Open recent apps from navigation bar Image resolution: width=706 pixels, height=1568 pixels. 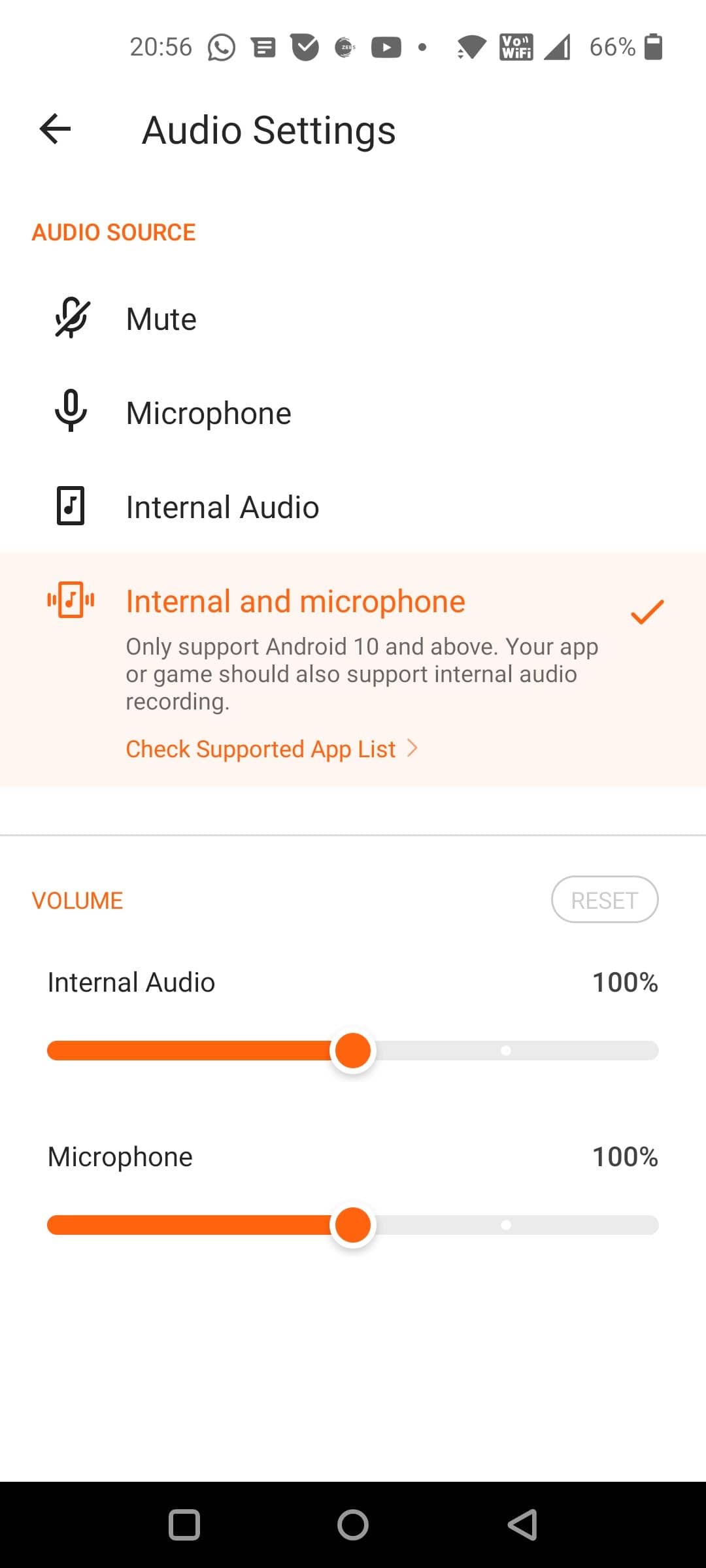[x=184, y=1525]
